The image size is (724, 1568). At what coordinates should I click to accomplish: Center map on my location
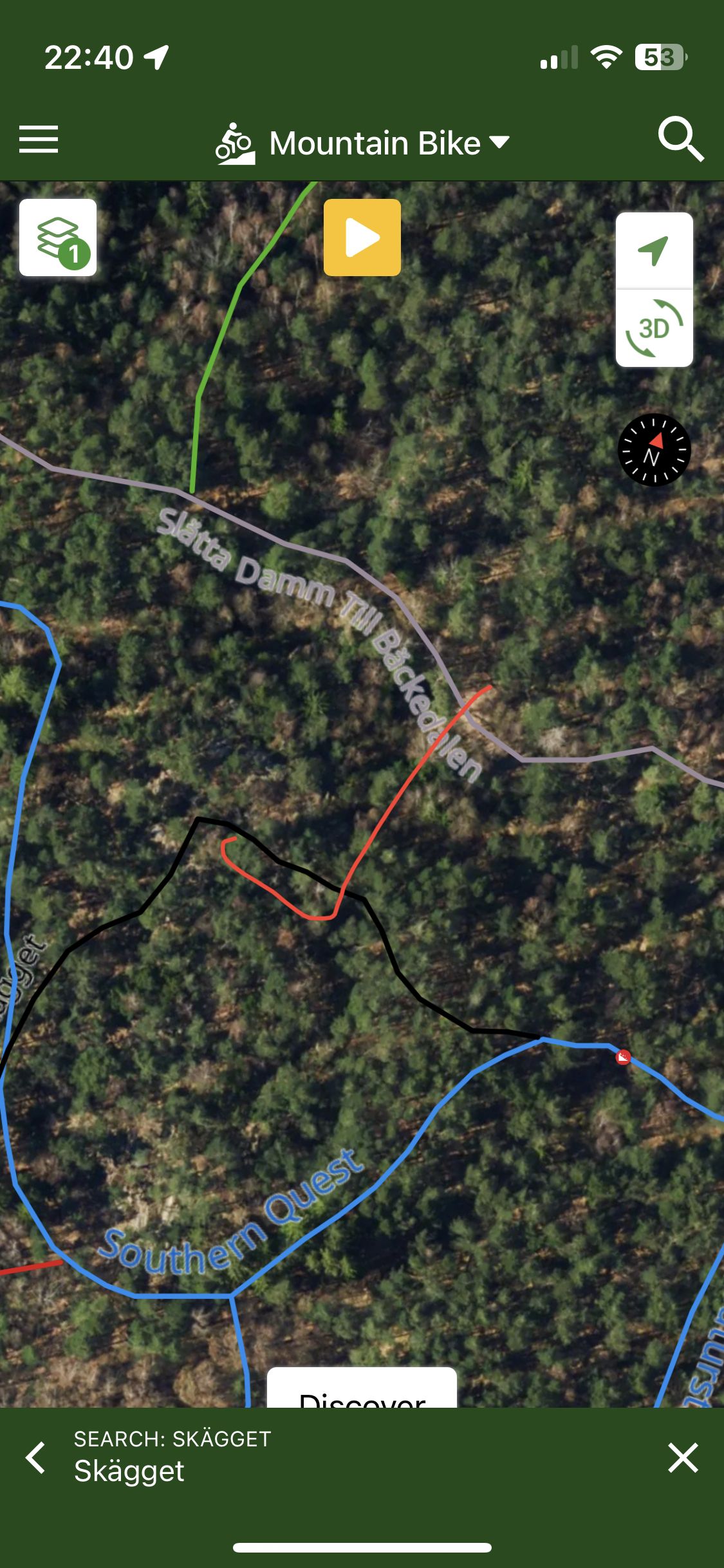pyautogui.click(x=654, y=251)
